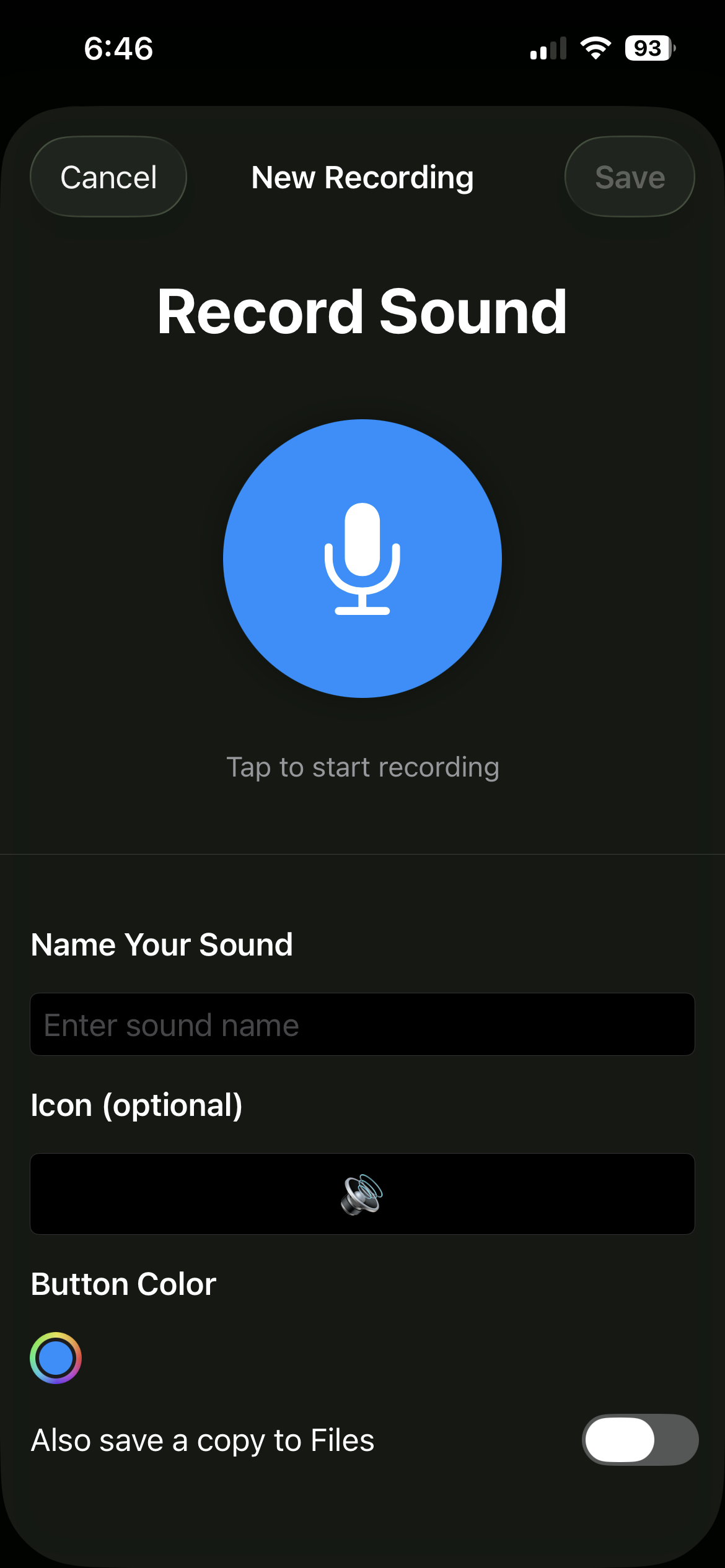Cancel the new recording
This screenshot has height=1568, width=725.
click(108, 177)
